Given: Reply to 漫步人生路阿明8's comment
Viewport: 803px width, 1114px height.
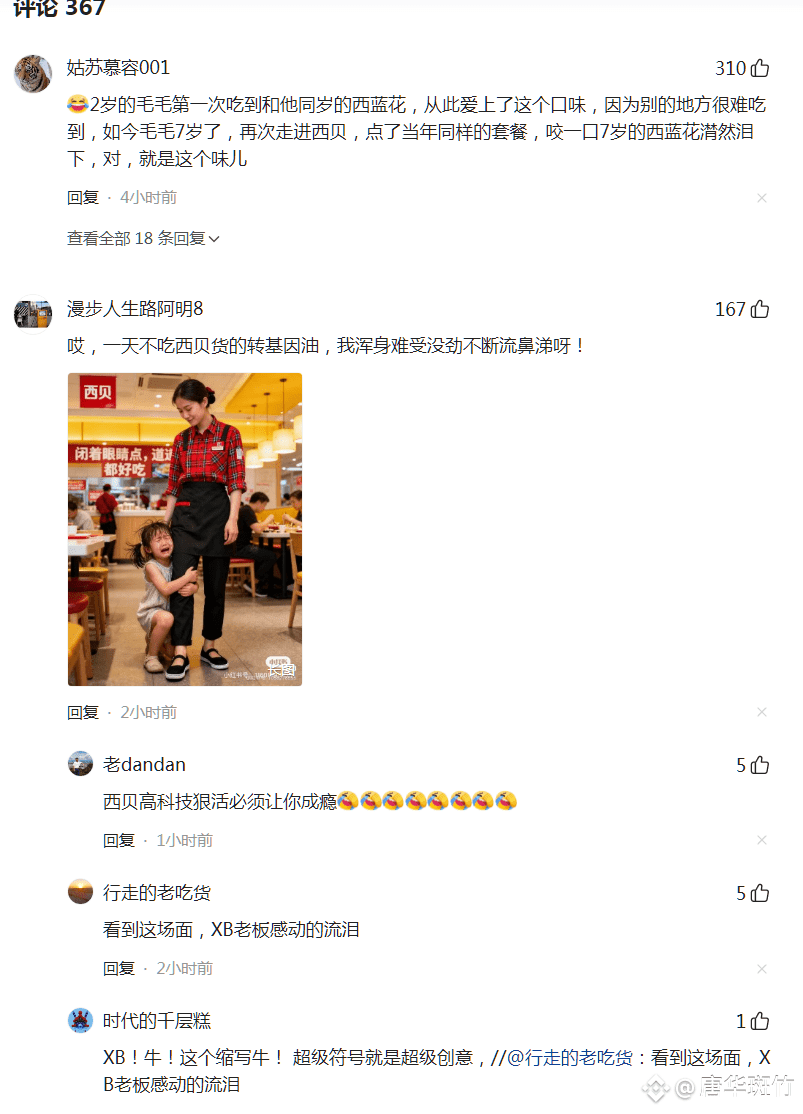Looking at the screenshot, I should pyautogui.click(x=83, y=712).
